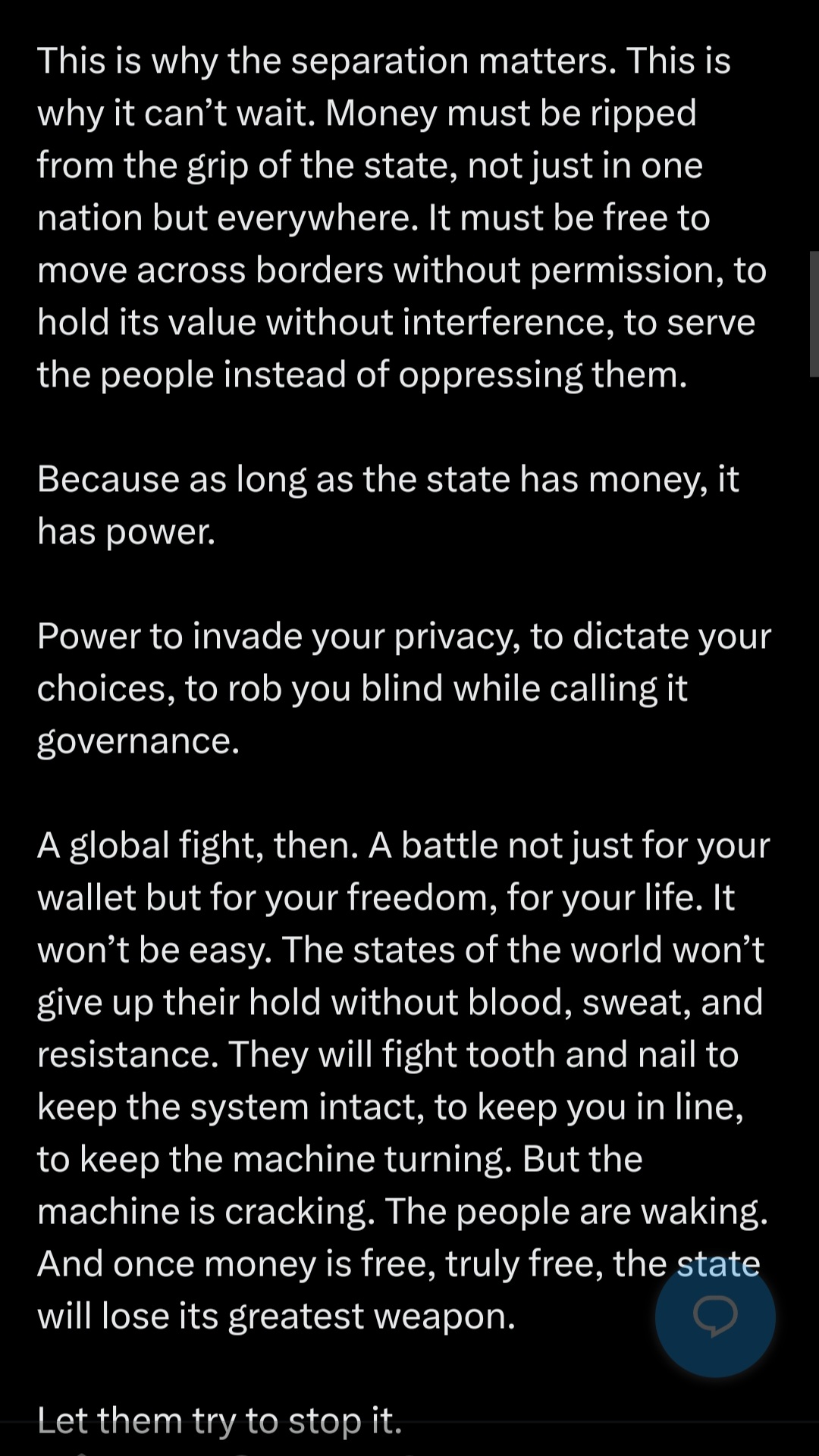Tap the floating reply bubble button
819x1456 pixels.
(x=715, y=1317)
